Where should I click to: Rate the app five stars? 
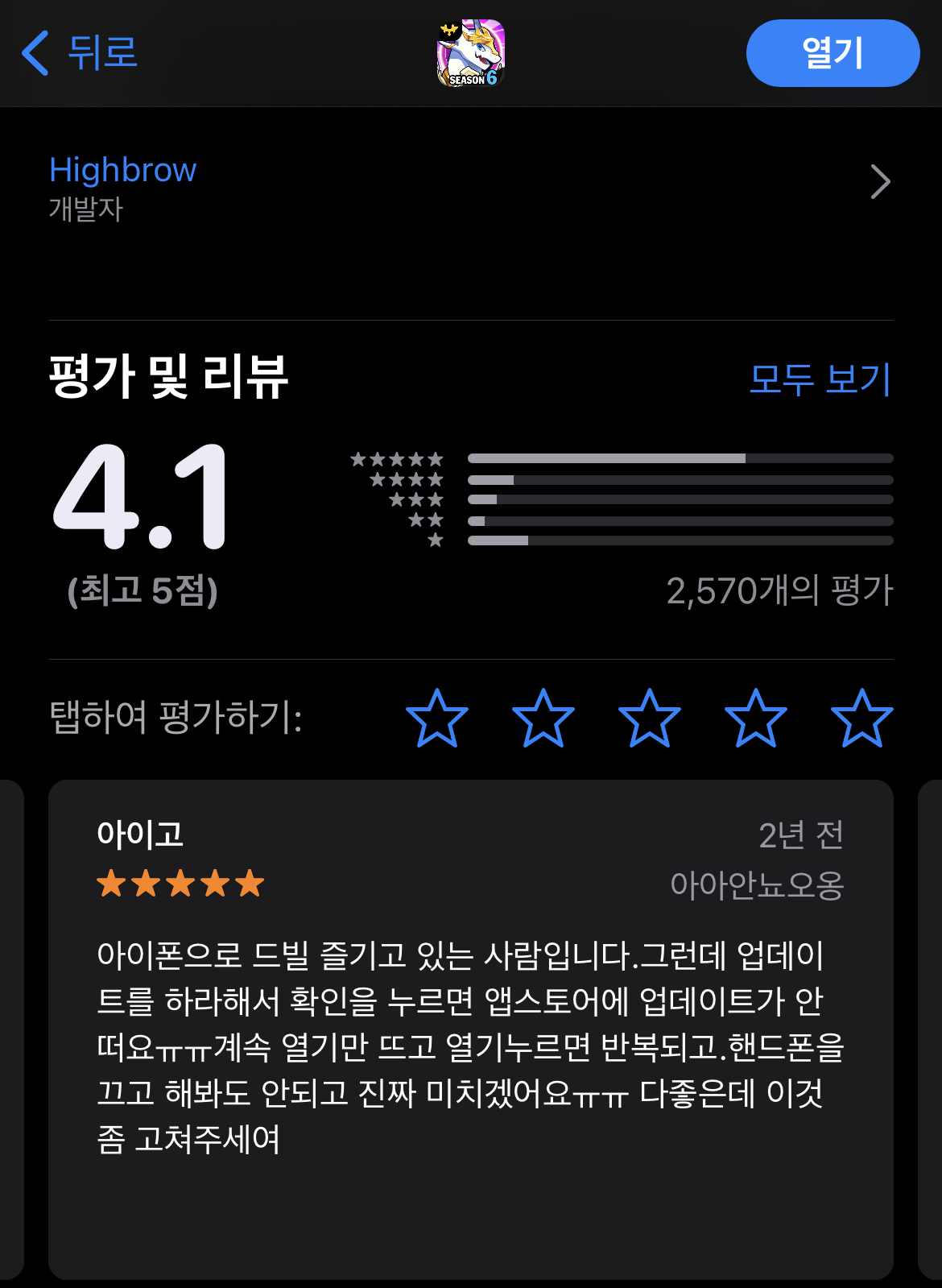click(x=862, y=718)
